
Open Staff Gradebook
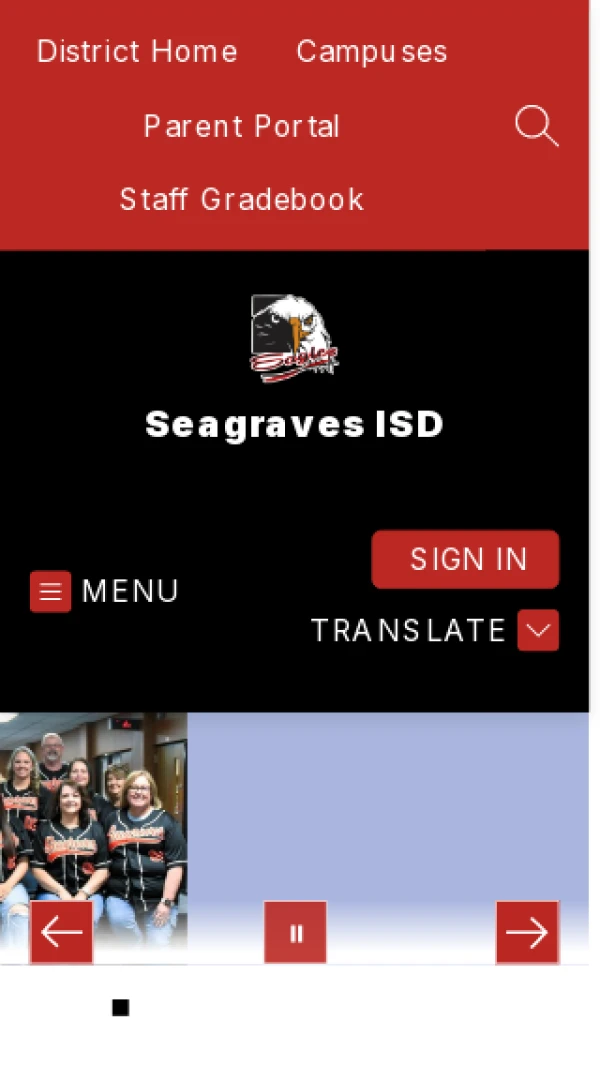[x=242, y=200]
